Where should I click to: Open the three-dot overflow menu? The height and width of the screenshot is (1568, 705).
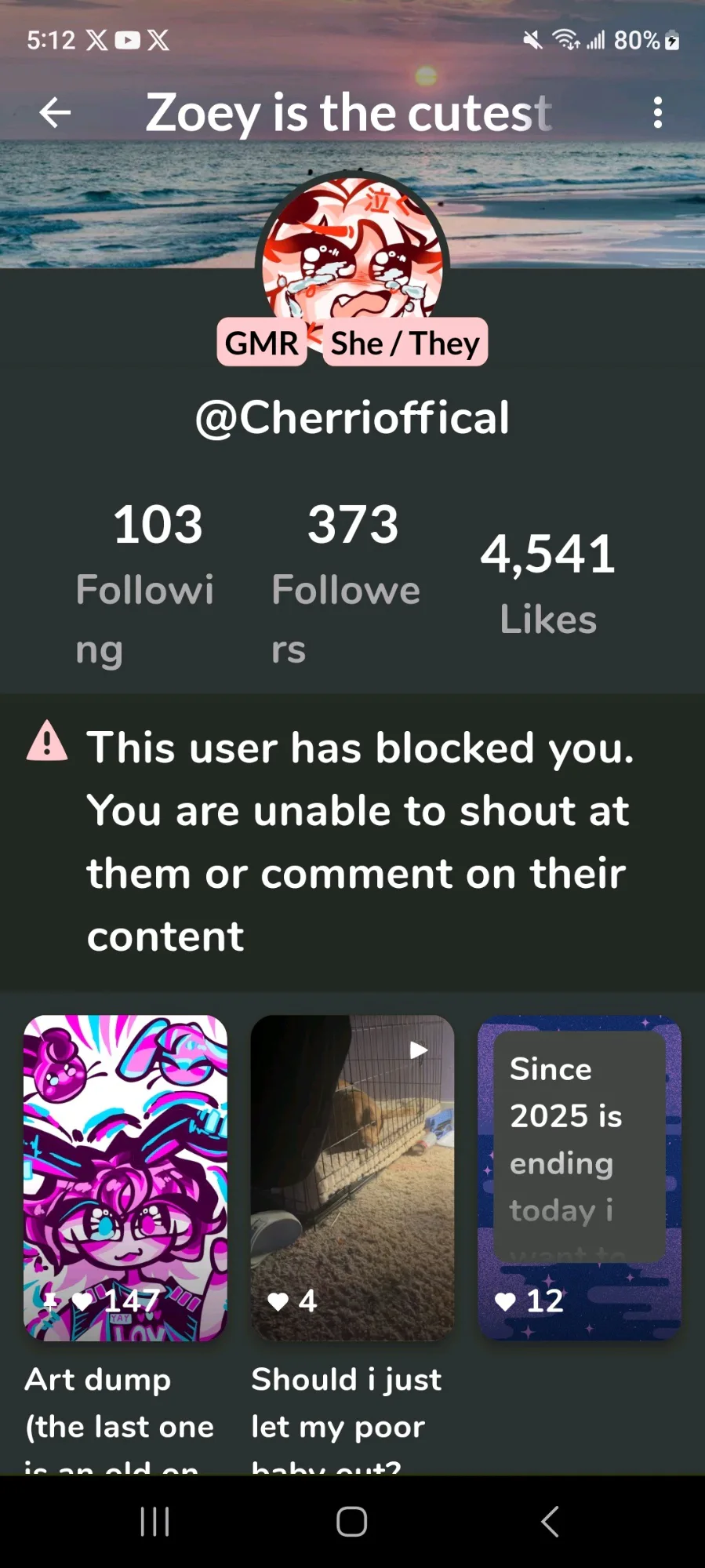point(657,113)
